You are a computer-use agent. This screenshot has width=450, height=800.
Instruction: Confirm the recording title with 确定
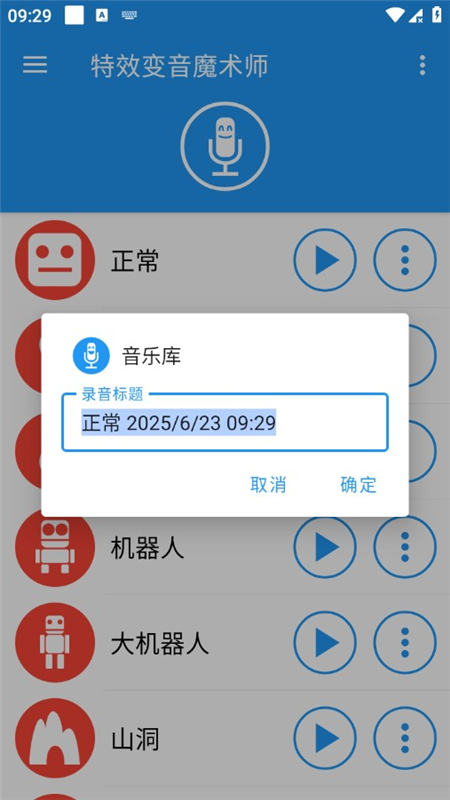point(358,485)
